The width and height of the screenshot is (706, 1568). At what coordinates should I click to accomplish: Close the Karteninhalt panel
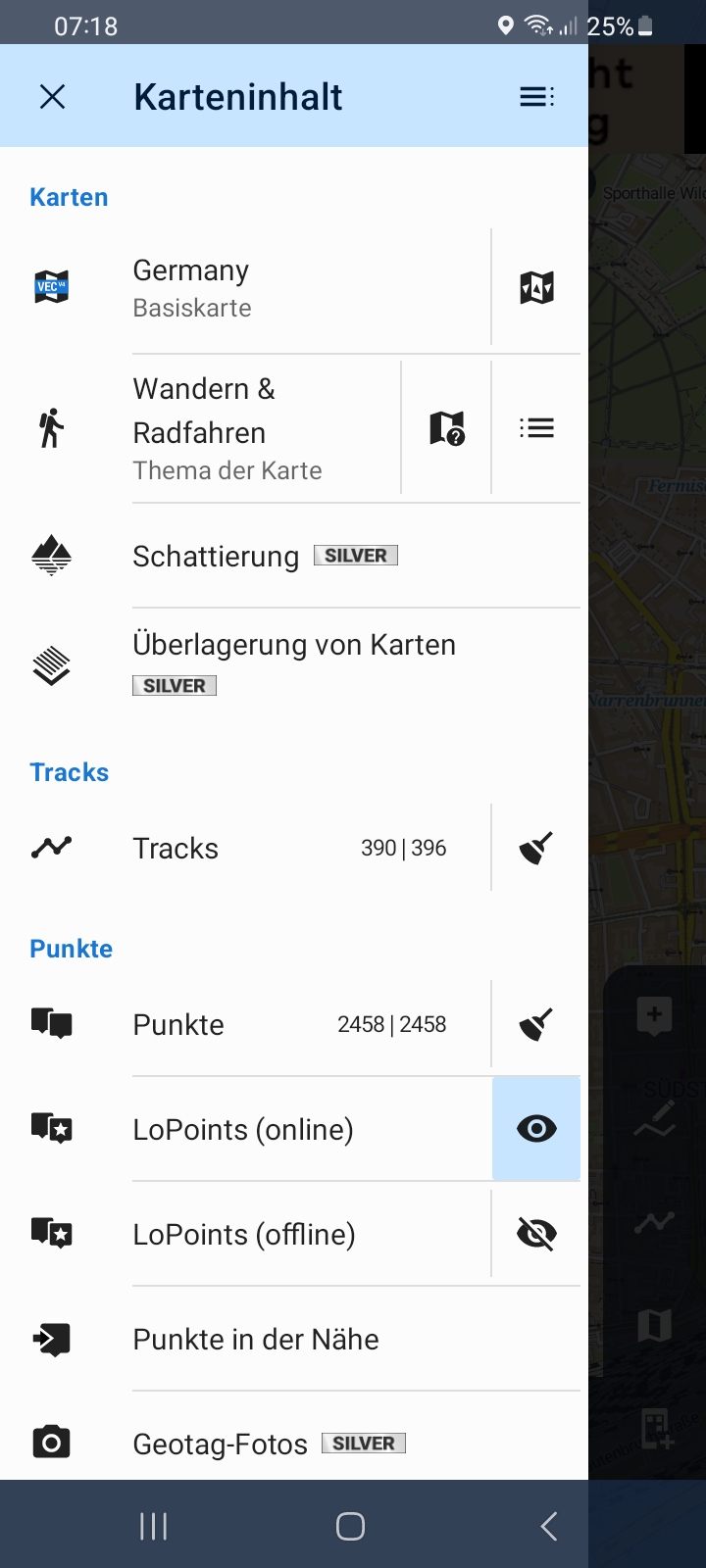point(52,96)
